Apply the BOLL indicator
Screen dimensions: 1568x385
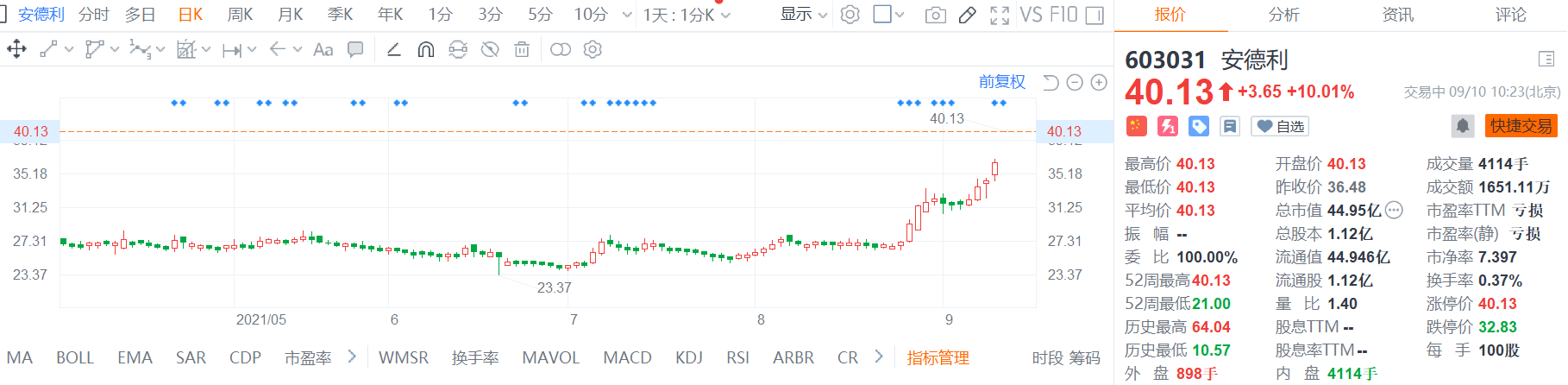(75, 357)
